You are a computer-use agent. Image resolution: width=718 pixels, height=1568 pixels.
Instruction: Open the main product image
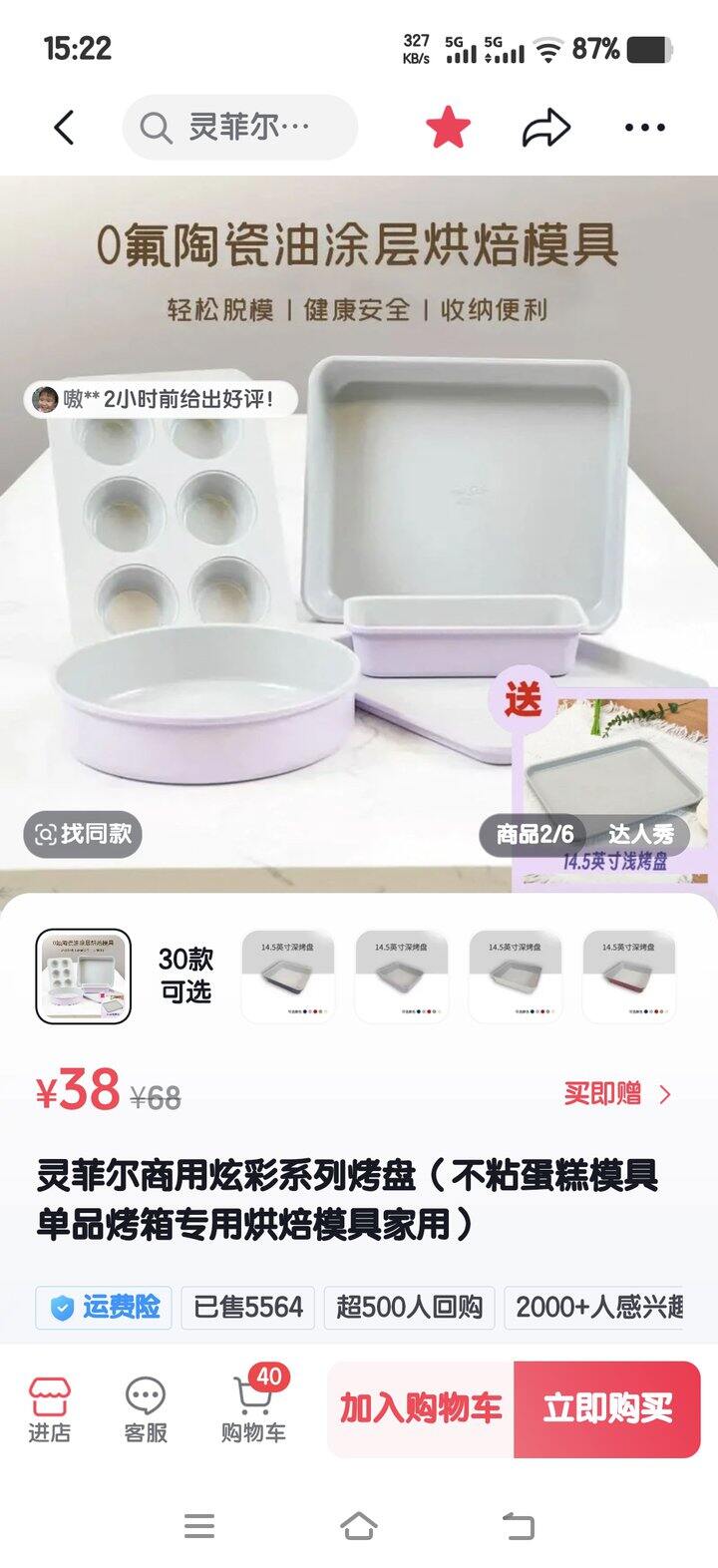click(x=359, y=559)
